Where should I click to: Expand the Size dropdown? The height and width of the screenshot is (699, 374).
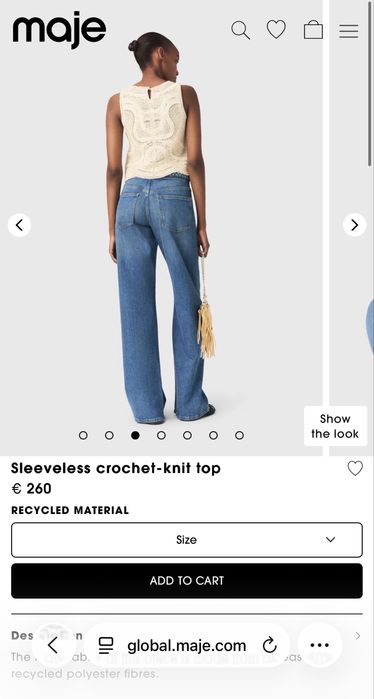(x=187, y=540)
